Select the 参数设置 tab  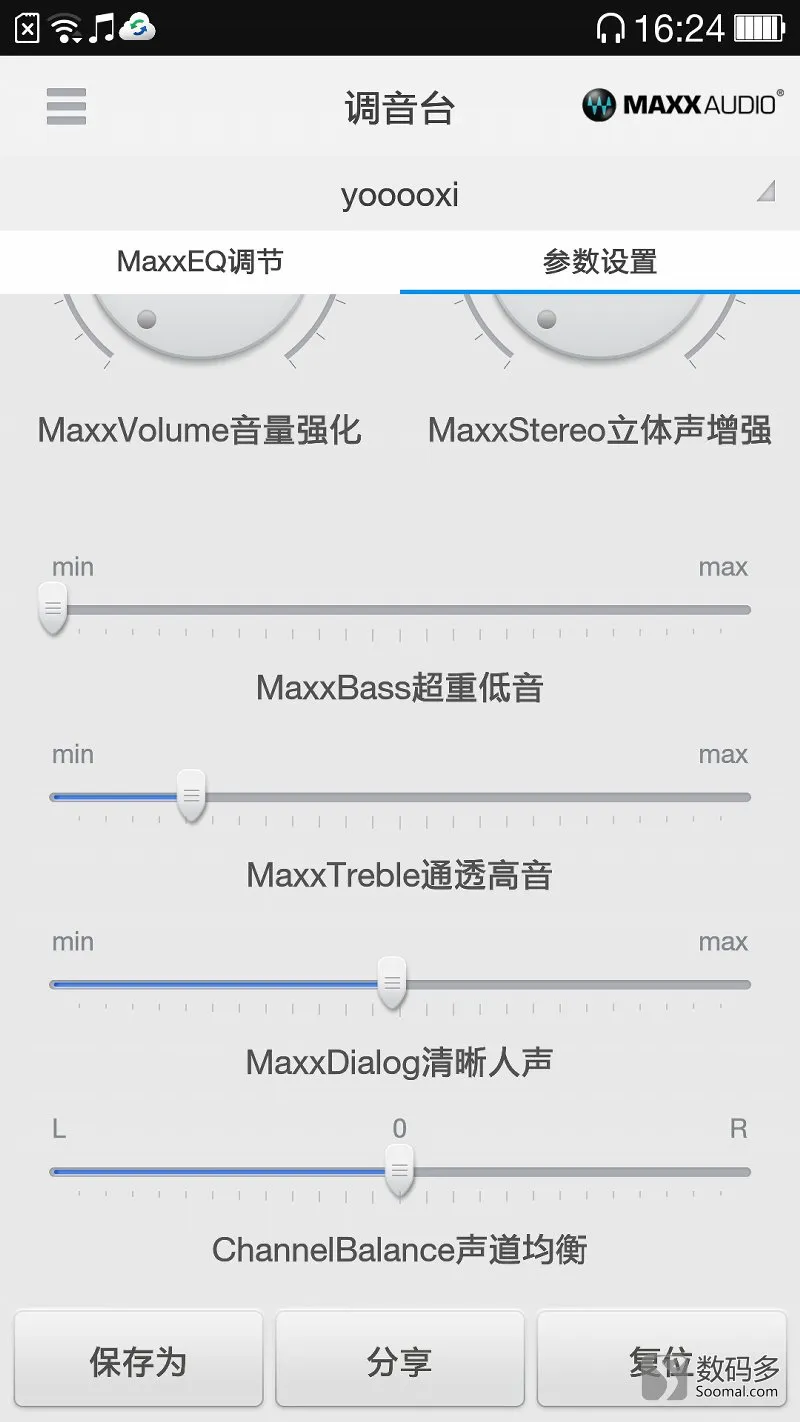click(x=600, y=262)
